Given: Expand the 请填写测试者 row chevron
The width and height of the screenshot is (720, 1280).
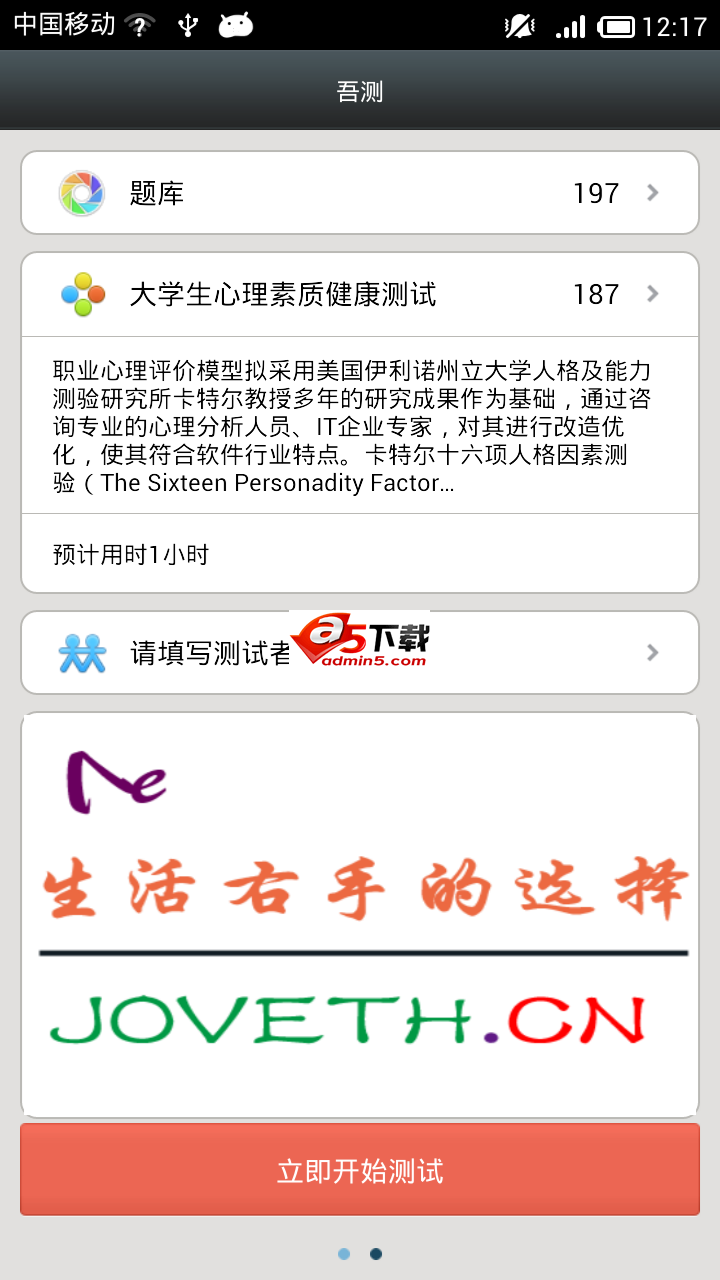Looking at the screenshot, I should pos(652,652).
